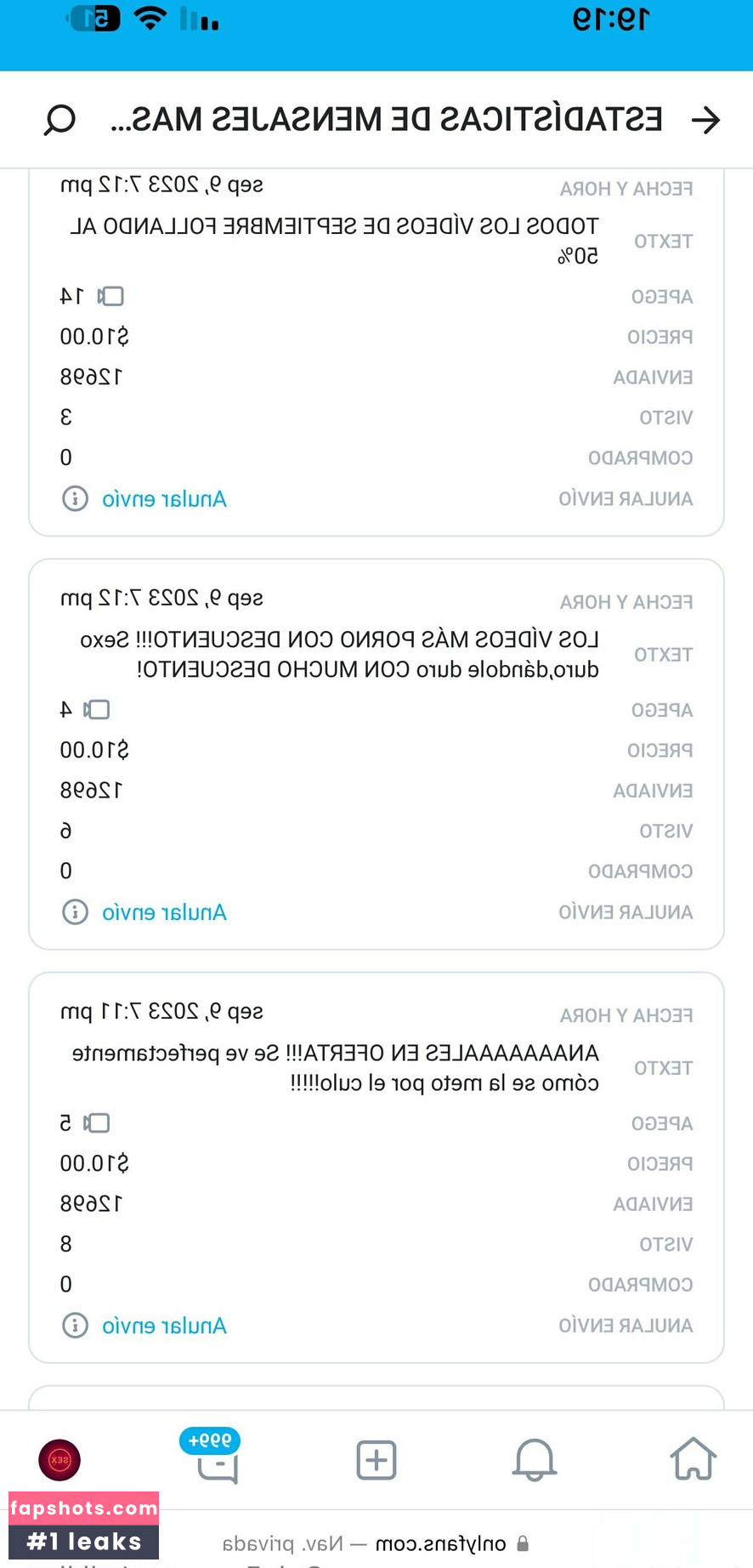Go to the Home tab
The height and width of the screenshot is (1568, 753).
click(694, 1459)
